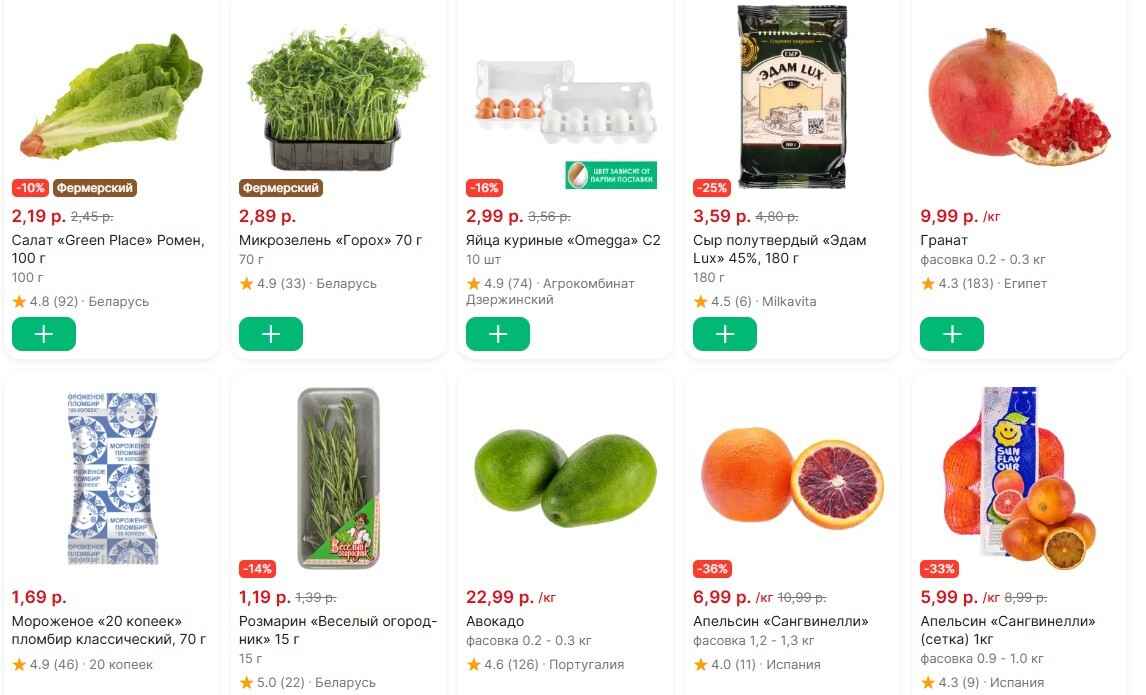
Task: View the Гранат product details
Action: tap(943, 241)
